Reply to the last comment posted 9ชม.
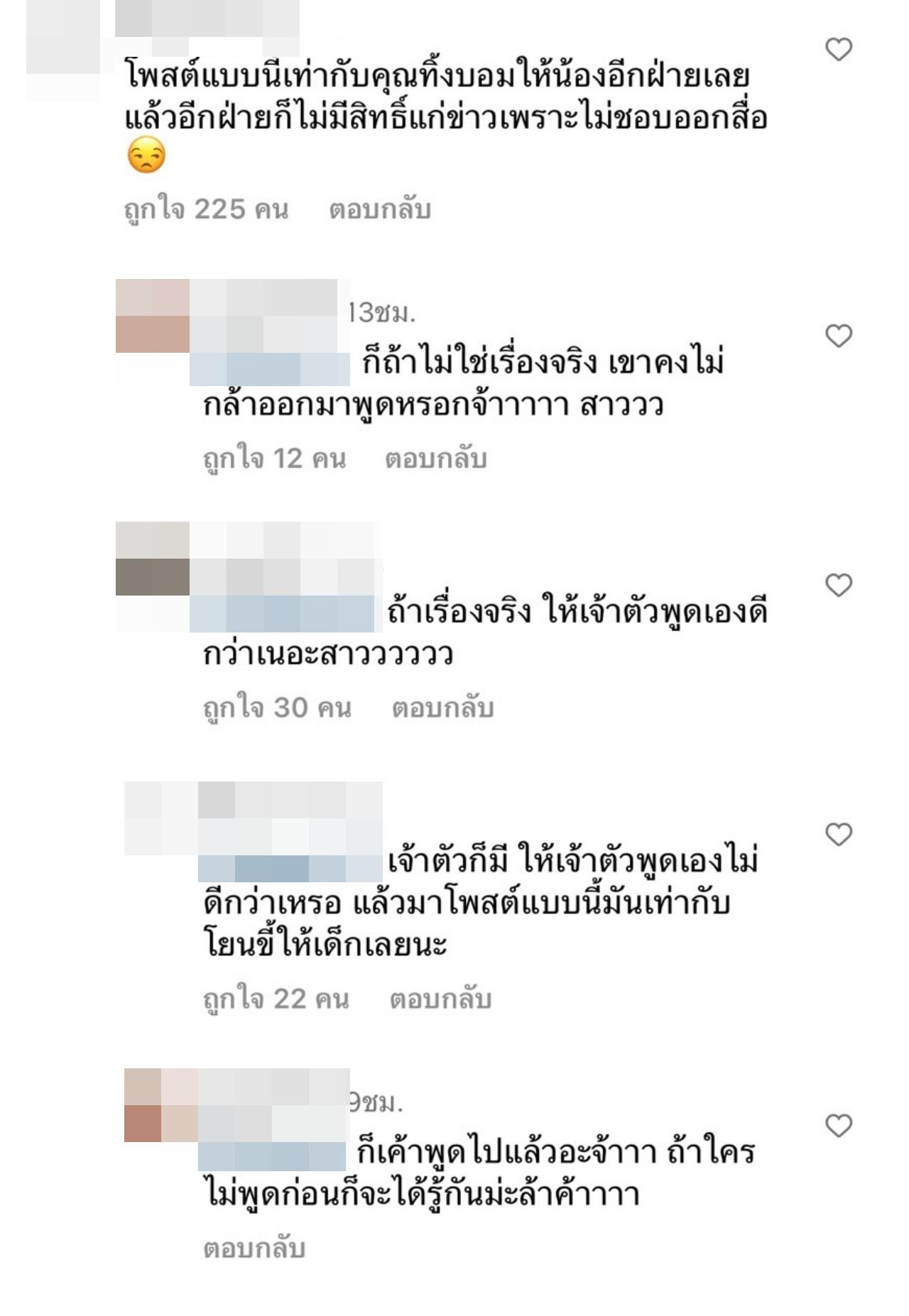Viewport: 909px width, 1316px height. [x=254, y=1248]
